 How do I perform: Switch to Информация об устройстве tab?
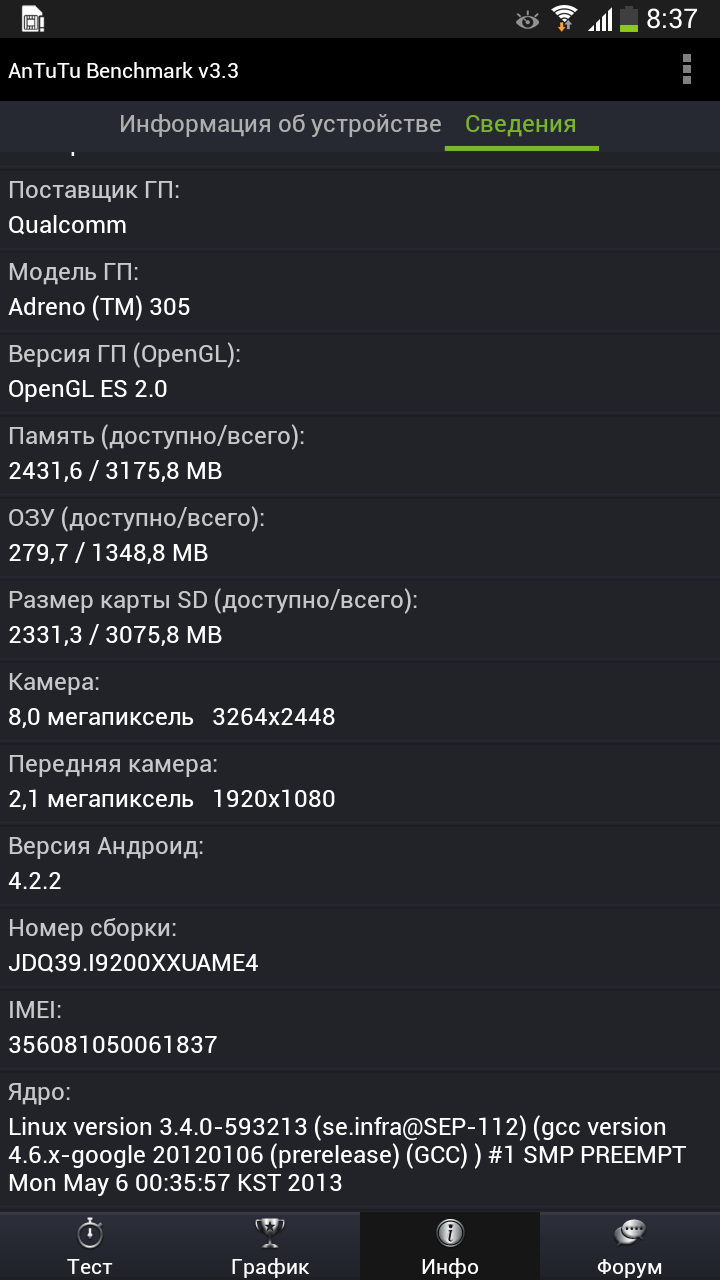(x=280, y=124)
